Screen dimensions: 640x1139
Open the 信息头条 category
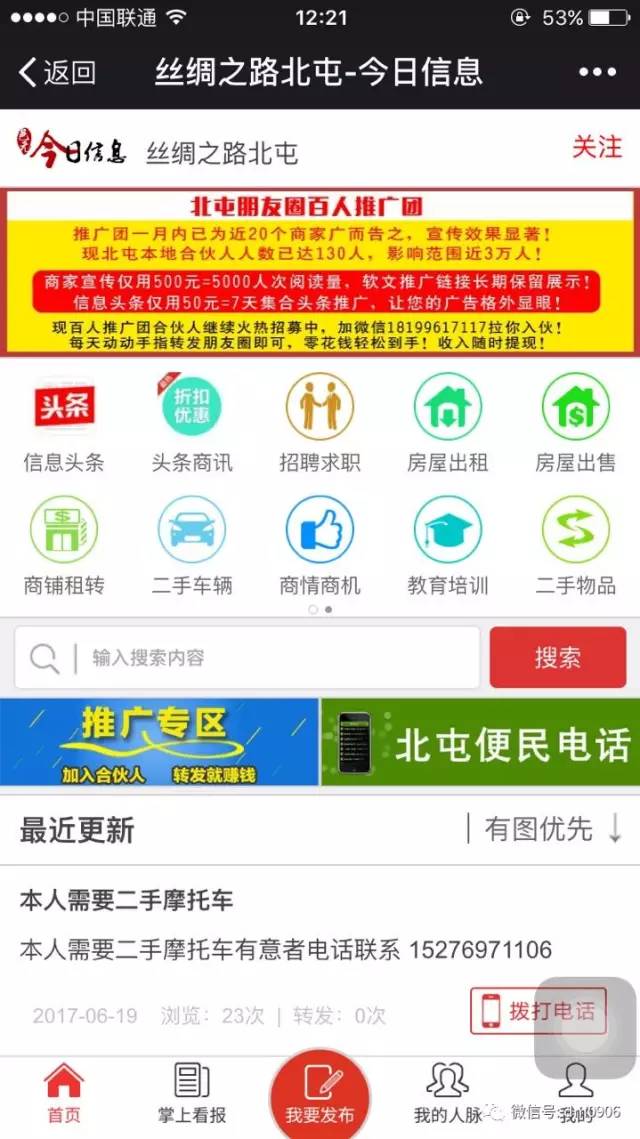tap(64, 423)
